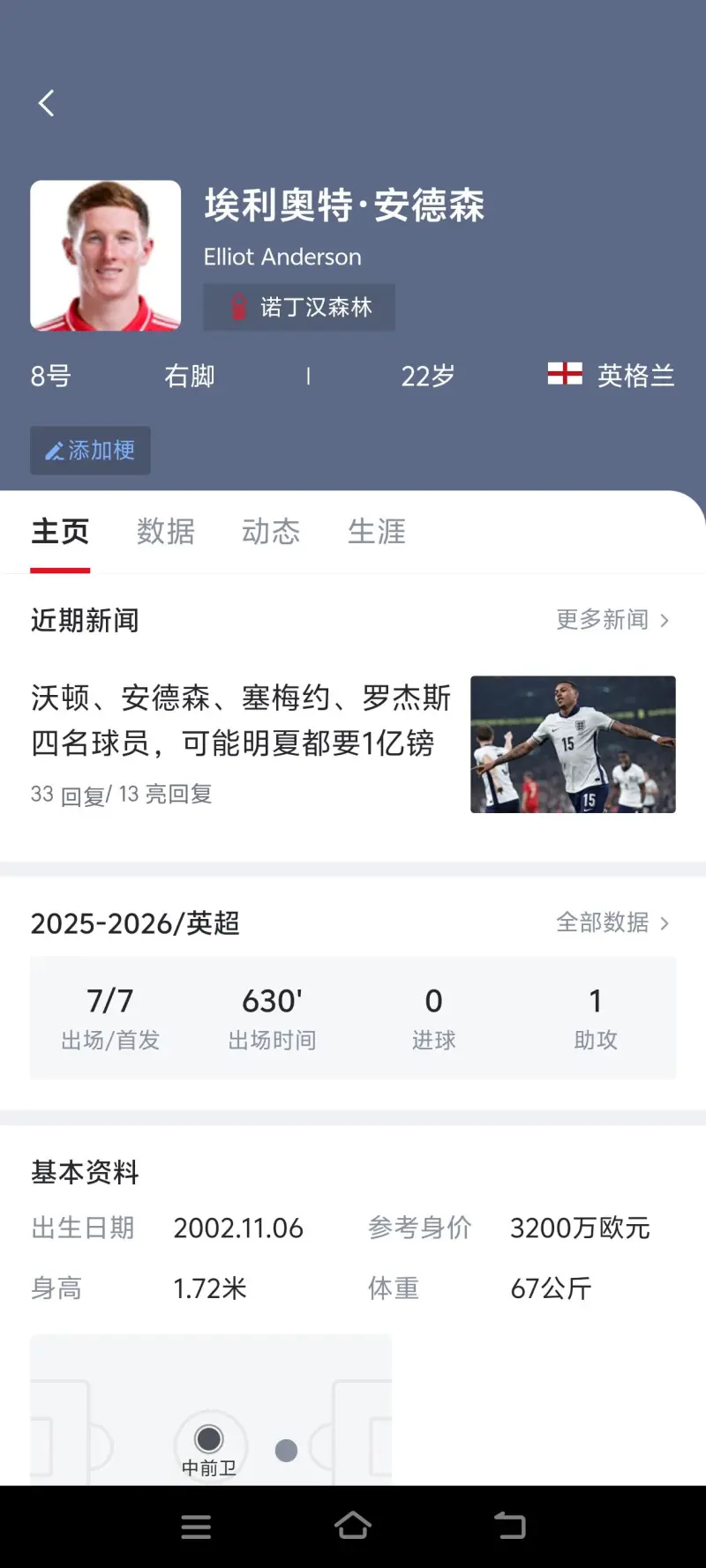
Task: Go back using the top-left arrow
Action: click(x=47, y=103)
